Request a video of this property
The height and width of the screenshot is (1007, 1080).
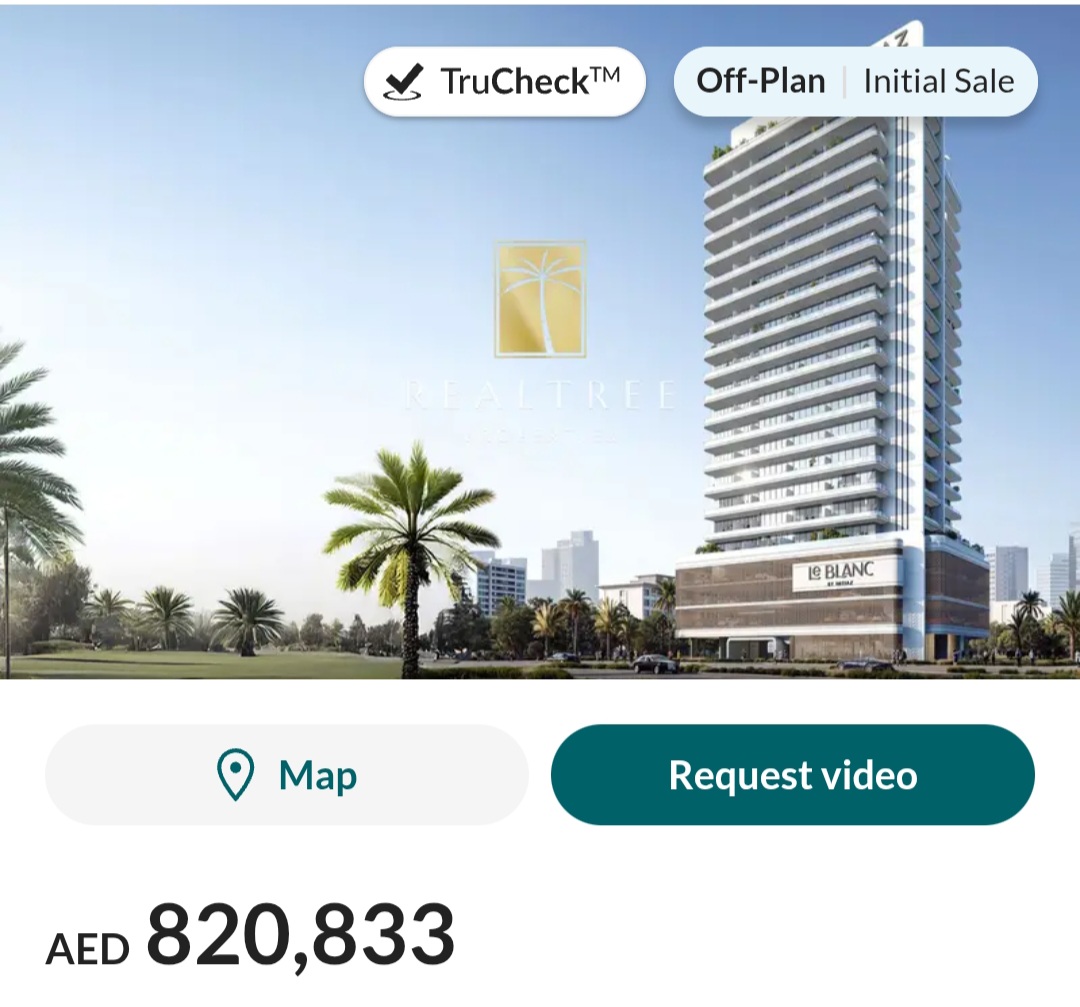tap(792, 775)
